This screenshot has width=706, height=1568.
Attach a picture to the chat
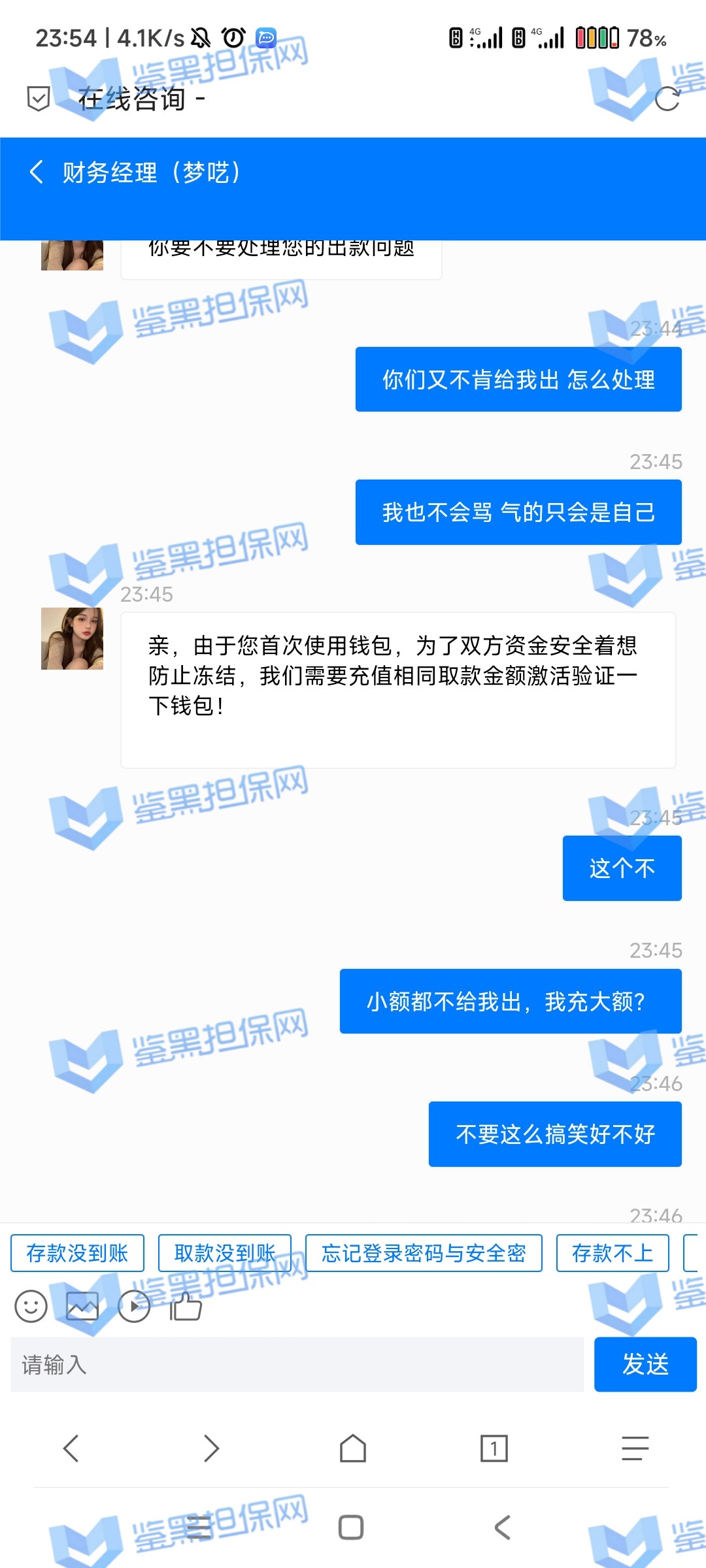pos(82,1307)
